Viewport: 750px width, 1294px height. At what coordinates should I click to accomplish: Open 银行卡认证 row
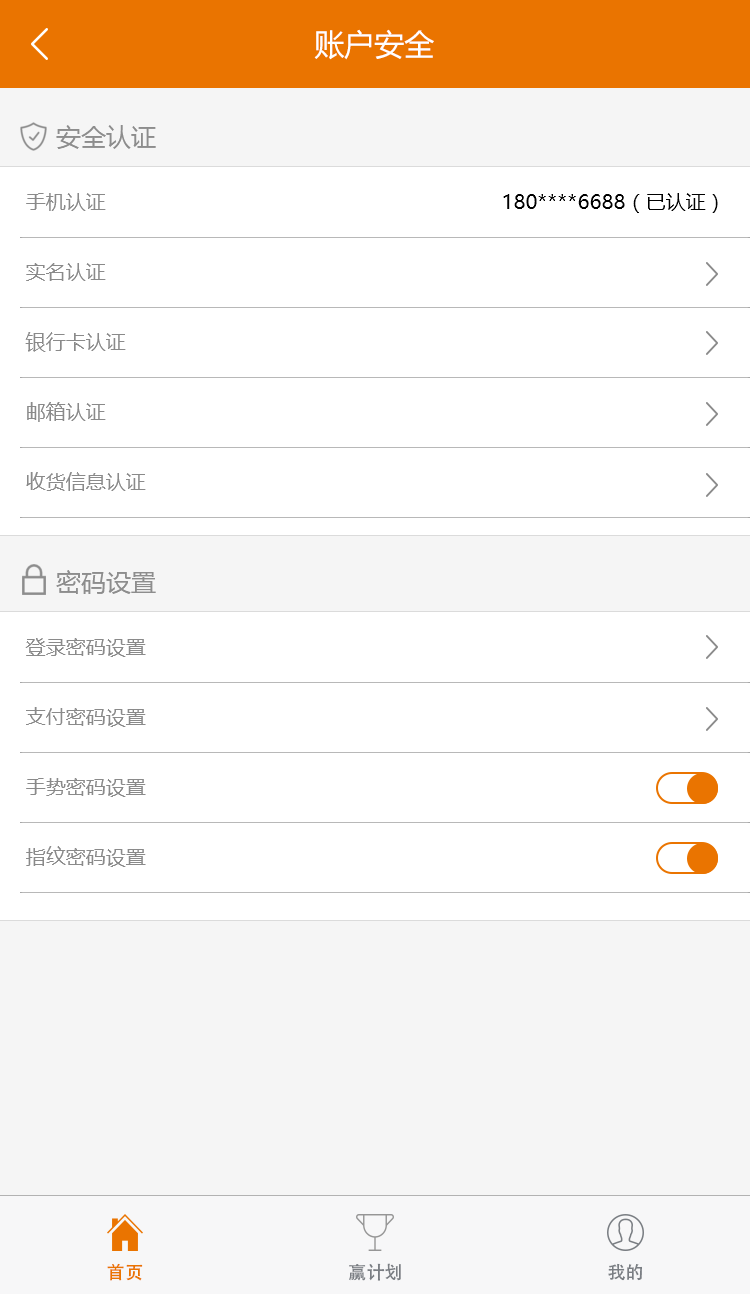375,343
